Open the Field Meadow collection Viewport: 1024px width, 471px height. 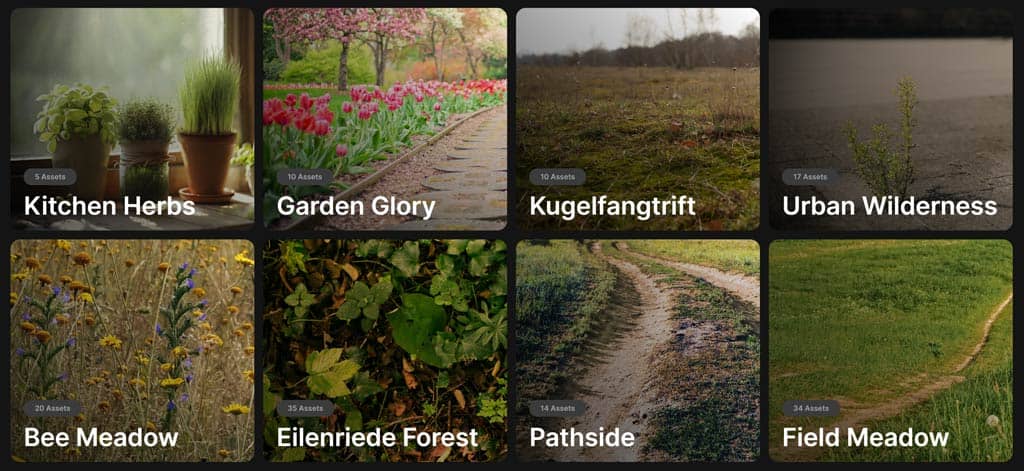pos(890,350)
